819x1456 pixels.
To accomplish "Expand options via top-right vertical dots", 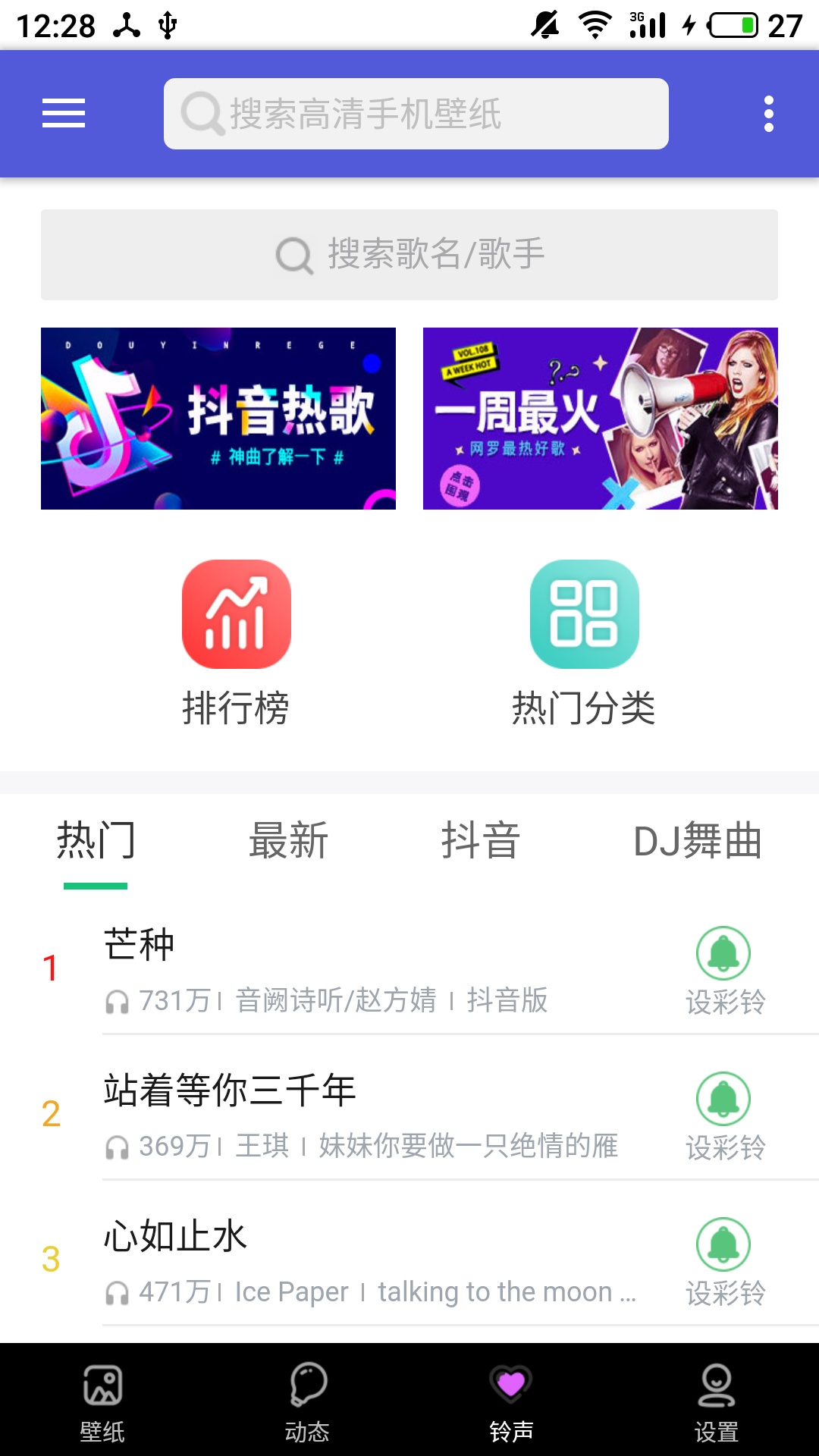I will click(767, 112).
